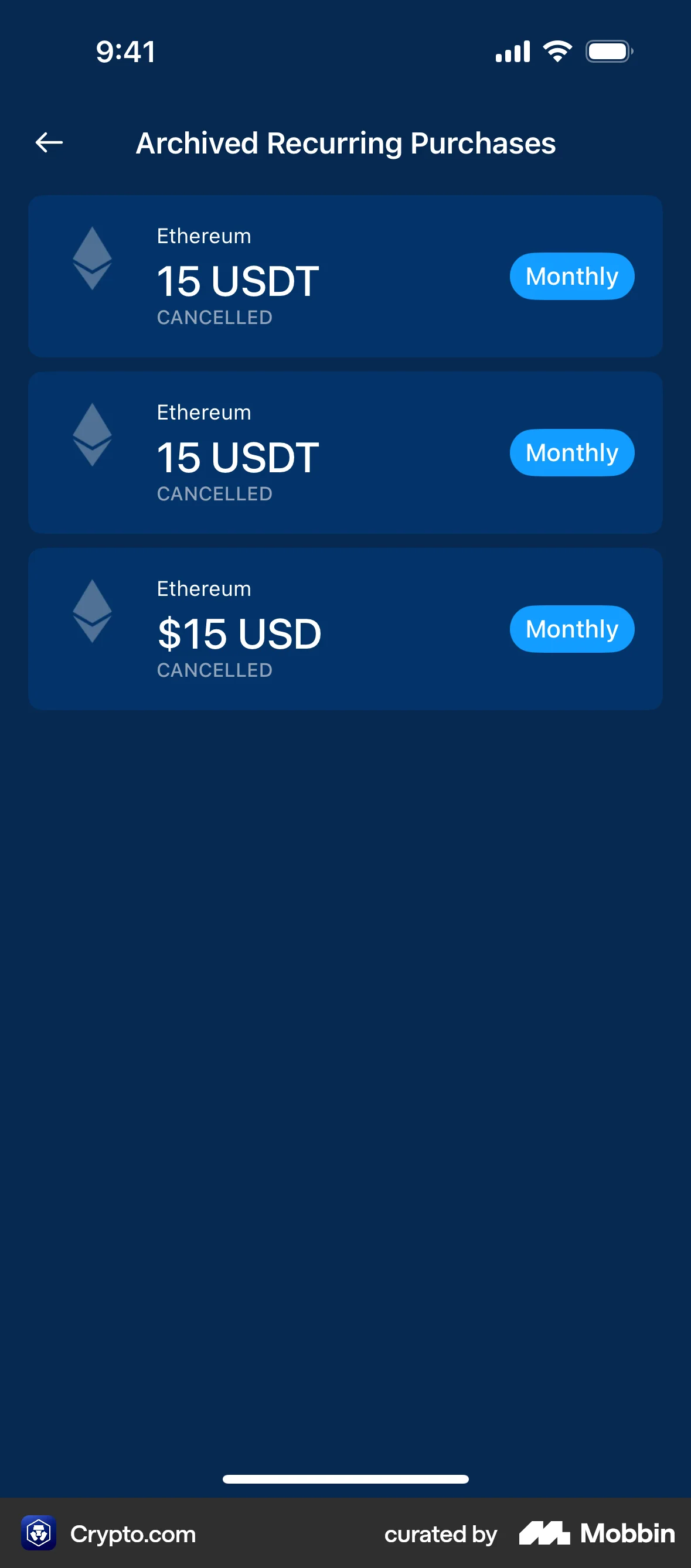Tap the Monthly badge on the $15 USD purchase
This screenshot has width=691, height=1568.
coord(571,629)
